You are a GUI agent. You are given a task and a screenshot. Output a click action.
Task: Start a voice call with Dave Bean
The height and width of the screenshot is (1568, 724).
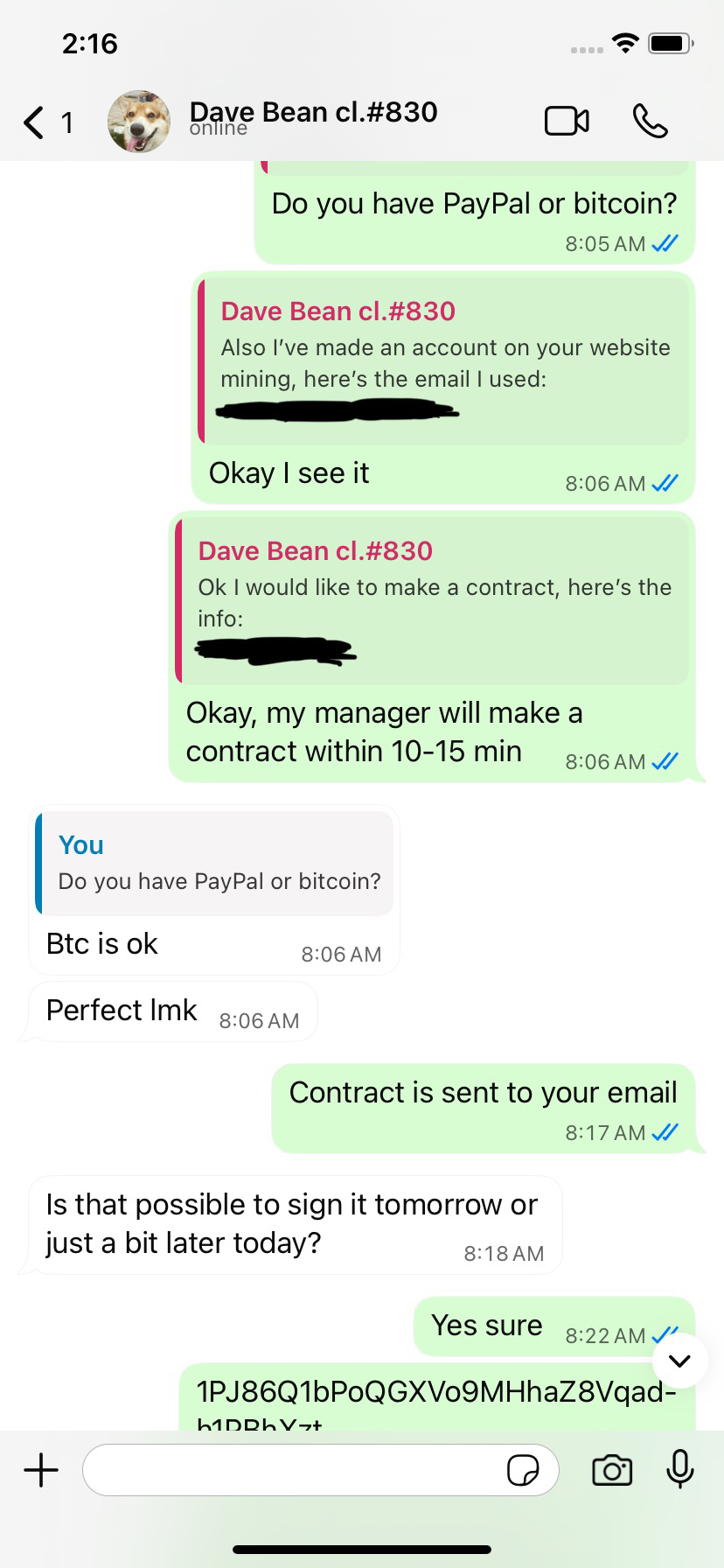[650, 122]
